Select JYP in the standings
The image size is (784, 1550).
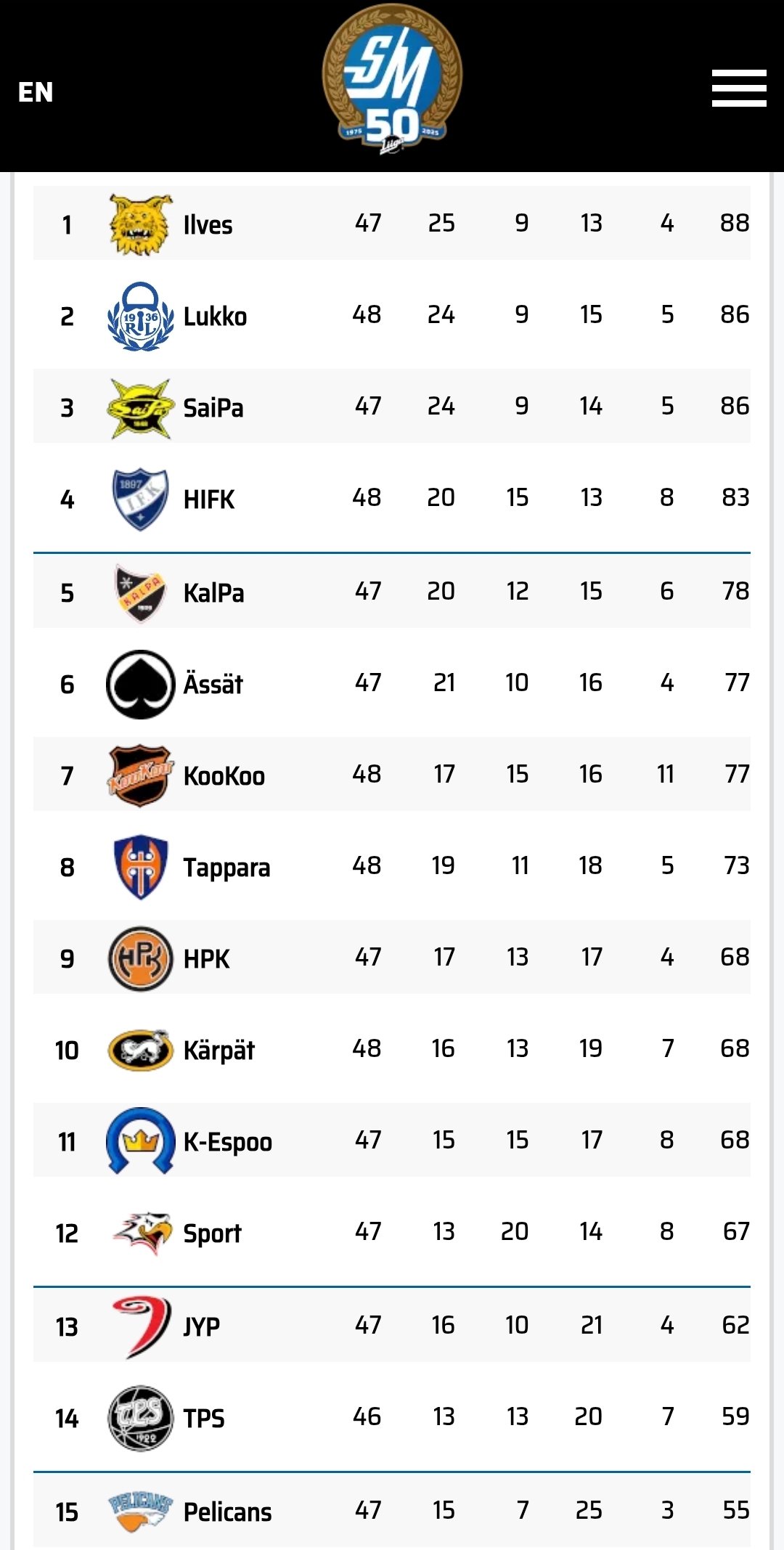[201, 1326]
